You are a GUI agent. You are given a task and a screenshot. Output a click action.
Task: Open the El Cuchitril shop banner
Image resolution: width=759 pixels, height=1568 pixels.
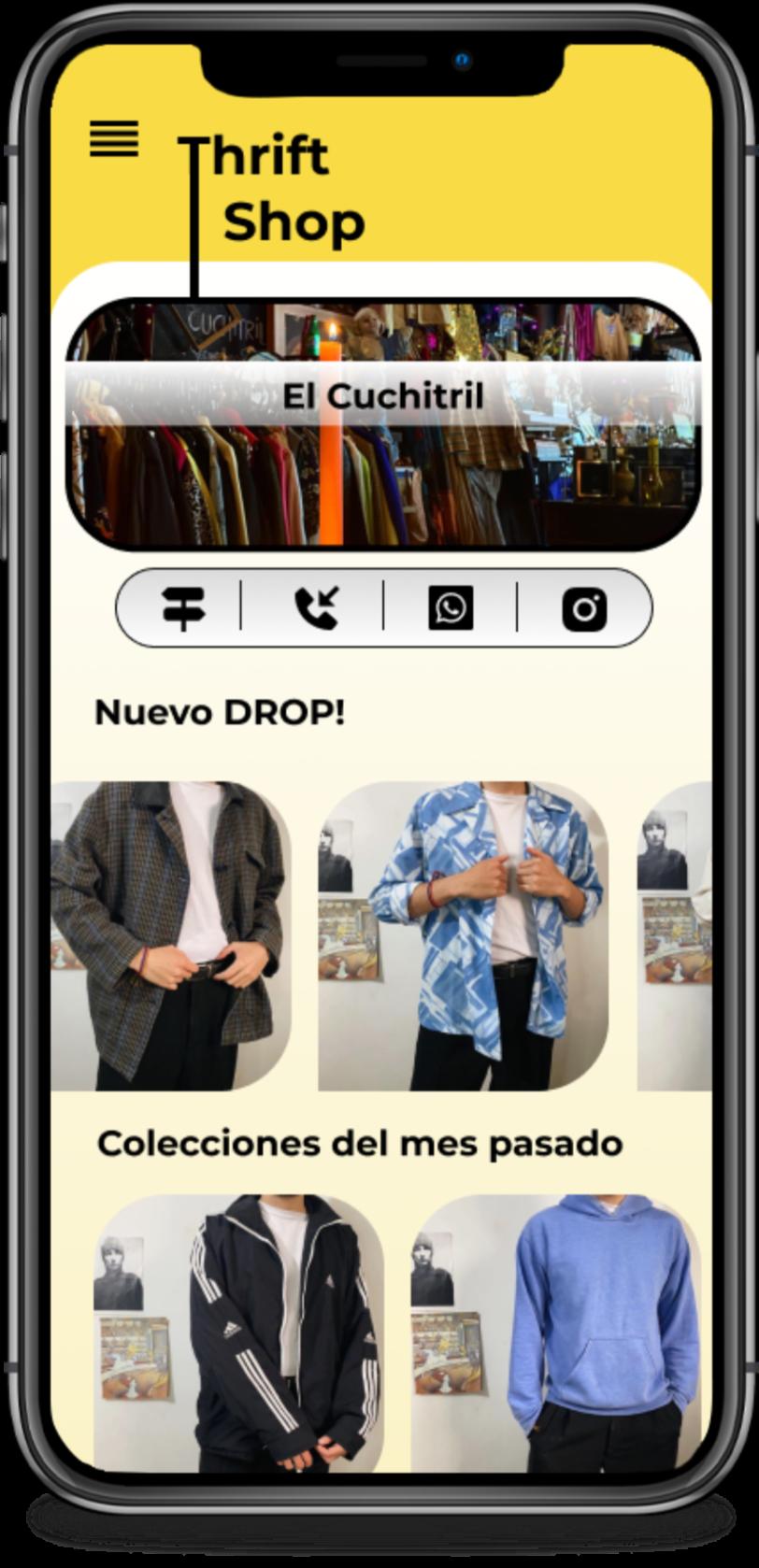tap(383, 423)
